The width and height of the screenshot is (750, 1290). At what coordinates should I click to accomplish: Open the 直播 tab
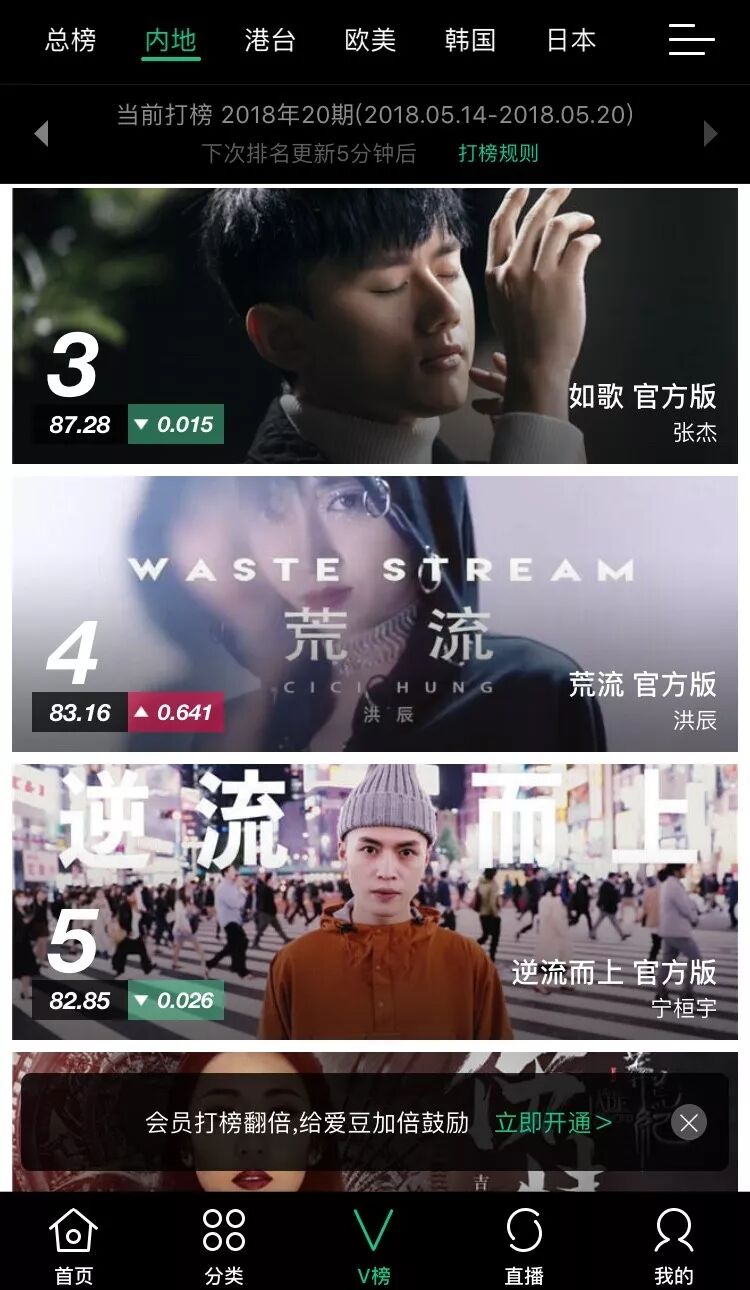coord(524,1246)
